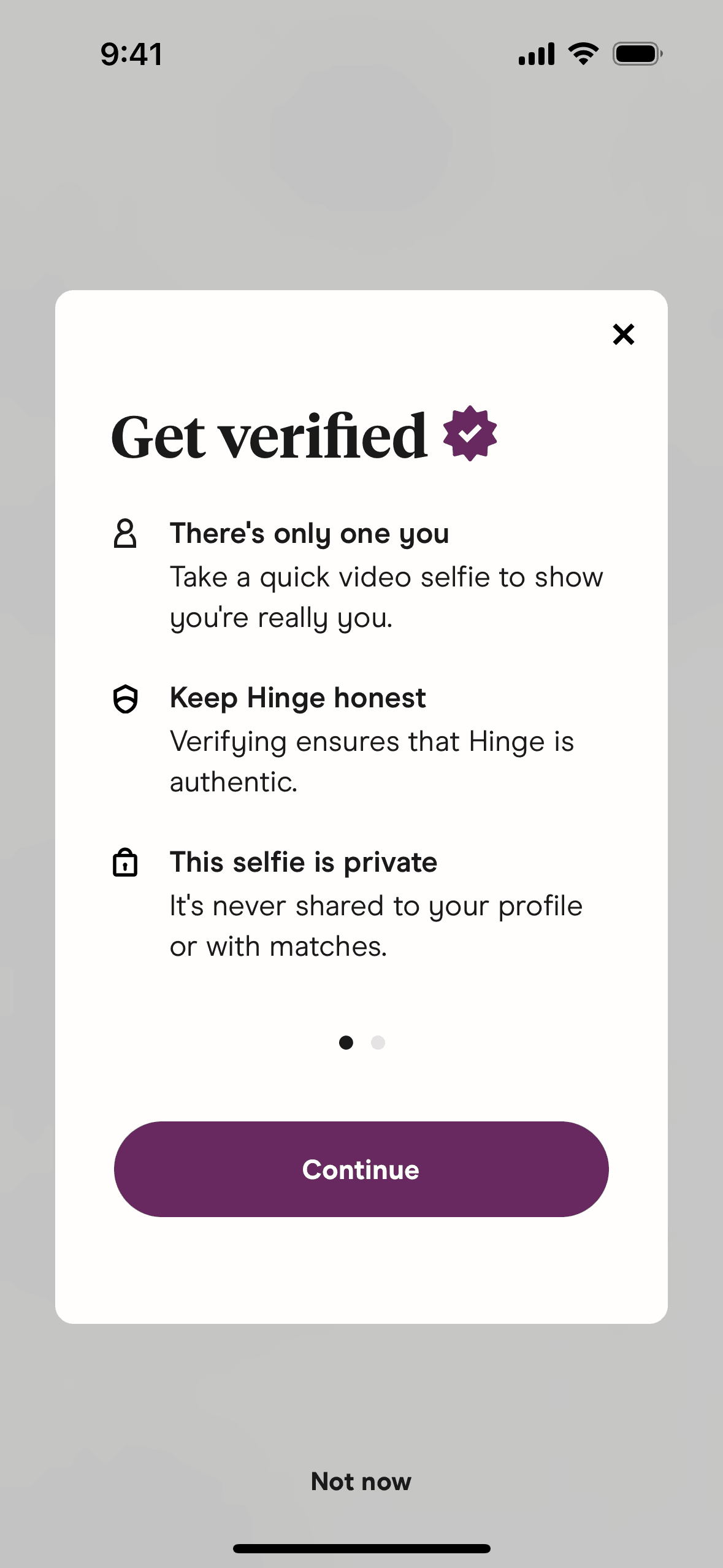
Task: Go to the second page indicator dot
Action: coord(378,1042)
